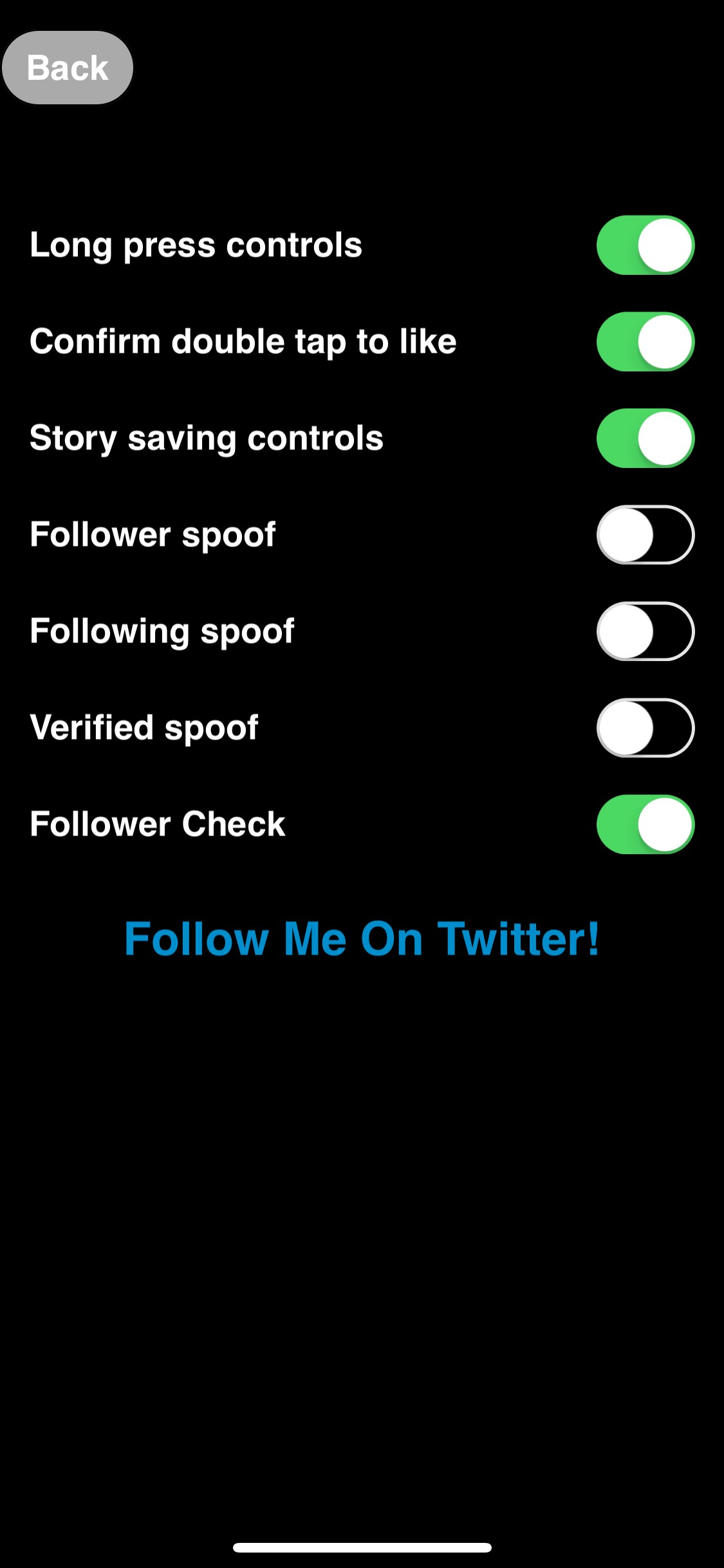Switch off Story saving controls
724x1568 pixels.
point(645,438)
